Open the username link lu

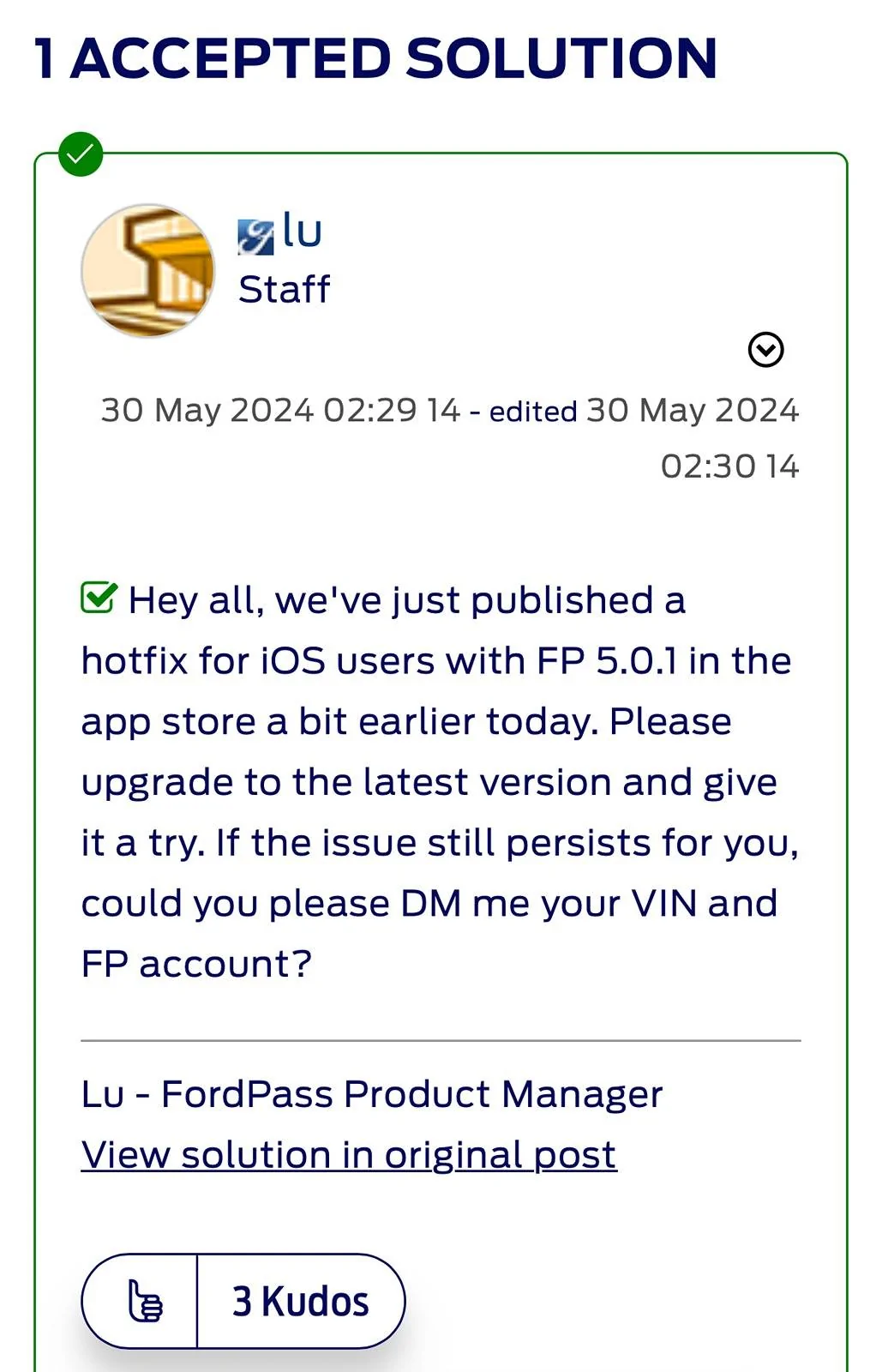[302, 231]
